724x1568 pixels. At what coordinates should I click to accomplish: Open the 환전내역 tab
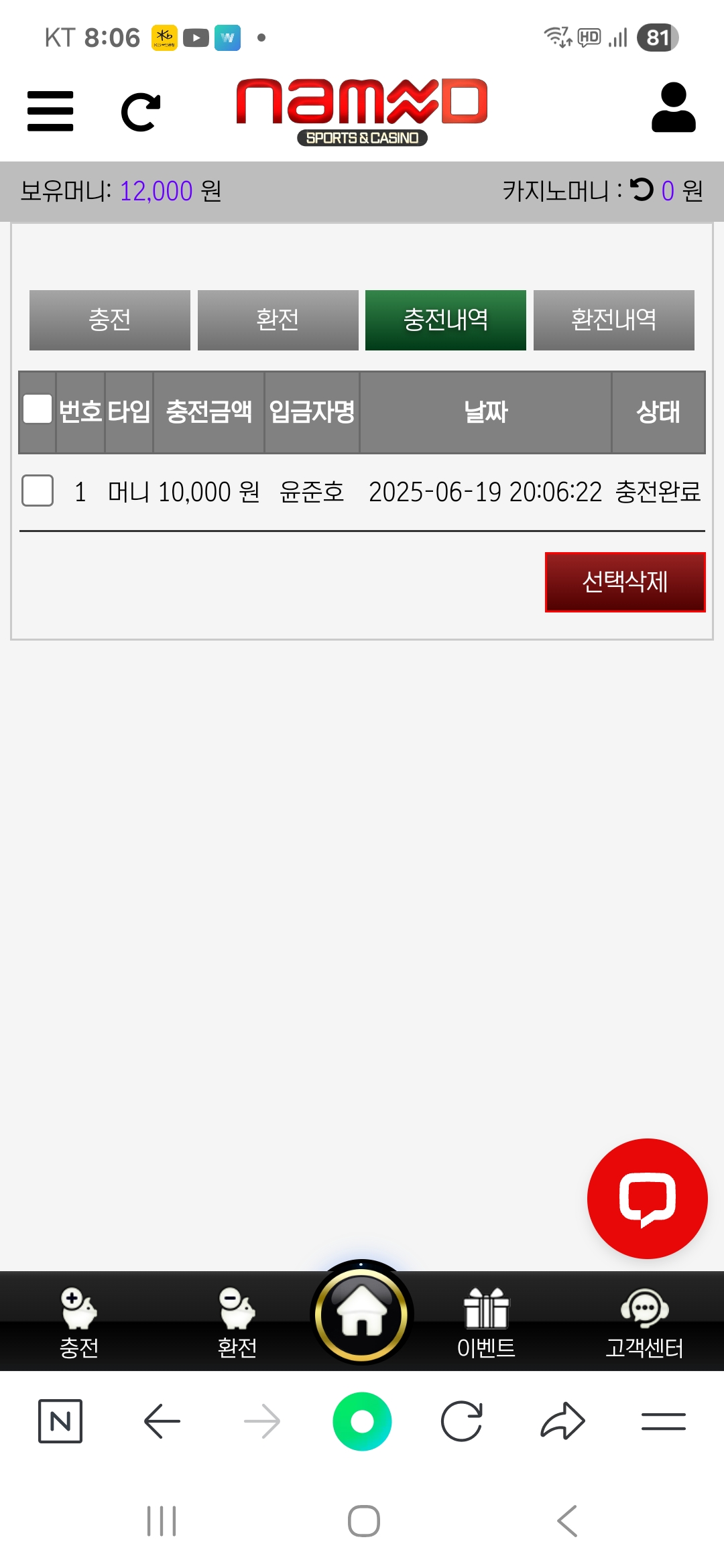click(613, 320)
